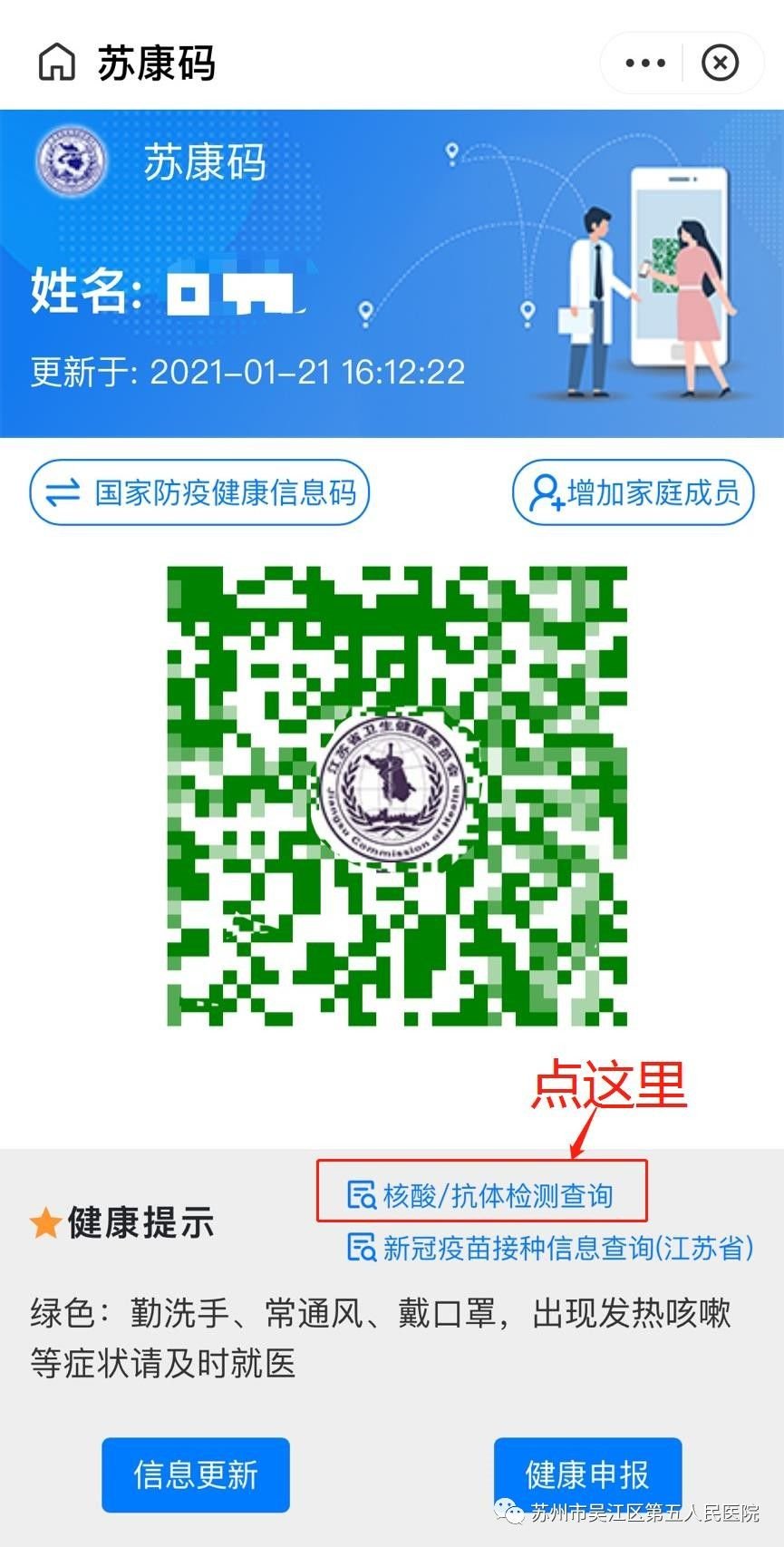784x1547 pixels.
Task: Tap 增加家庭成员 to add a family member
Action: 634,492
